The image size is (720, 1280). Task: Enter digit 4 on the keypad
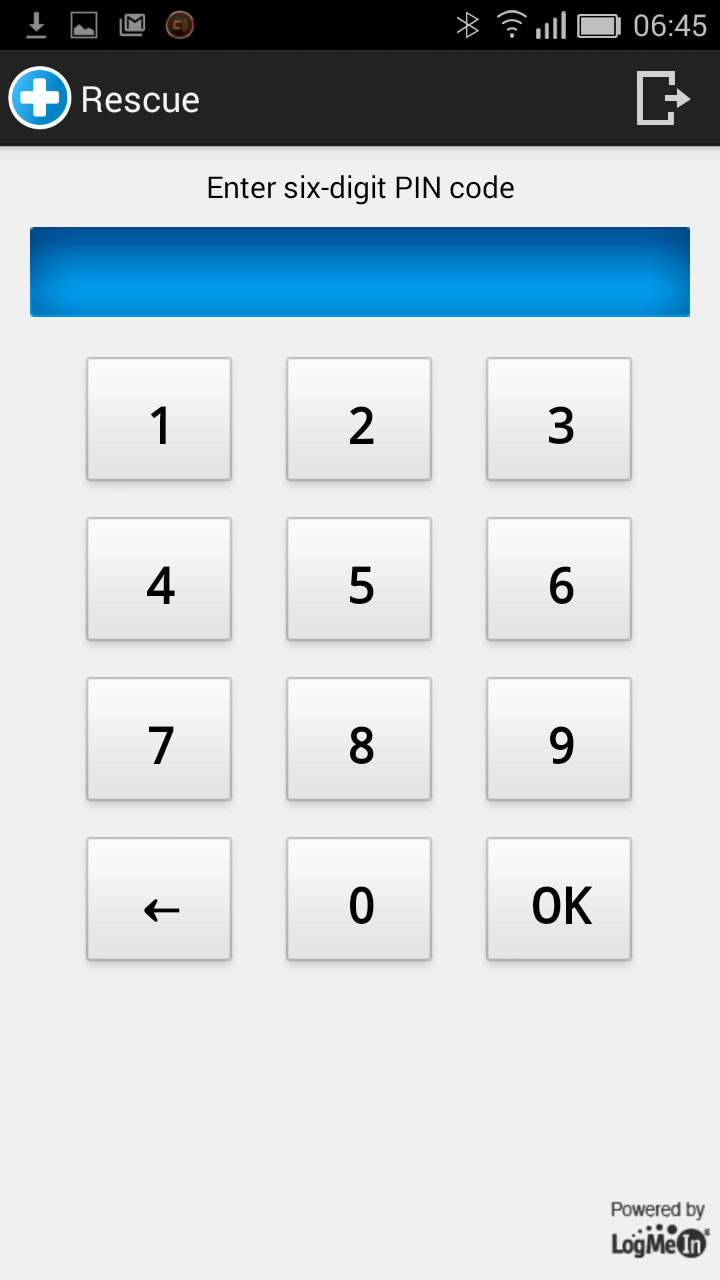tap(159, 579)
